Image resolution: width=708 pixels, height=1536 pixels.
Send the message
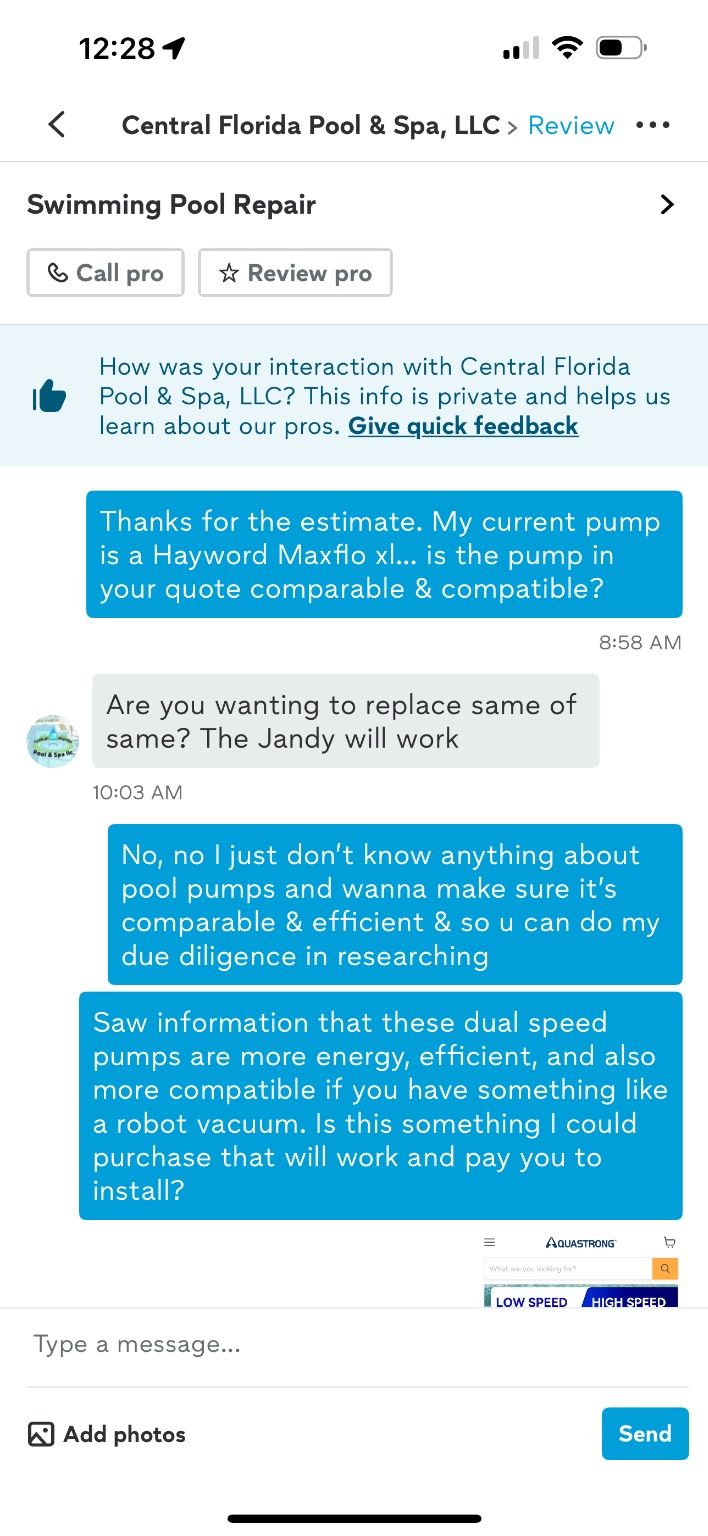pyautogui.click(x=645, y=1433)
